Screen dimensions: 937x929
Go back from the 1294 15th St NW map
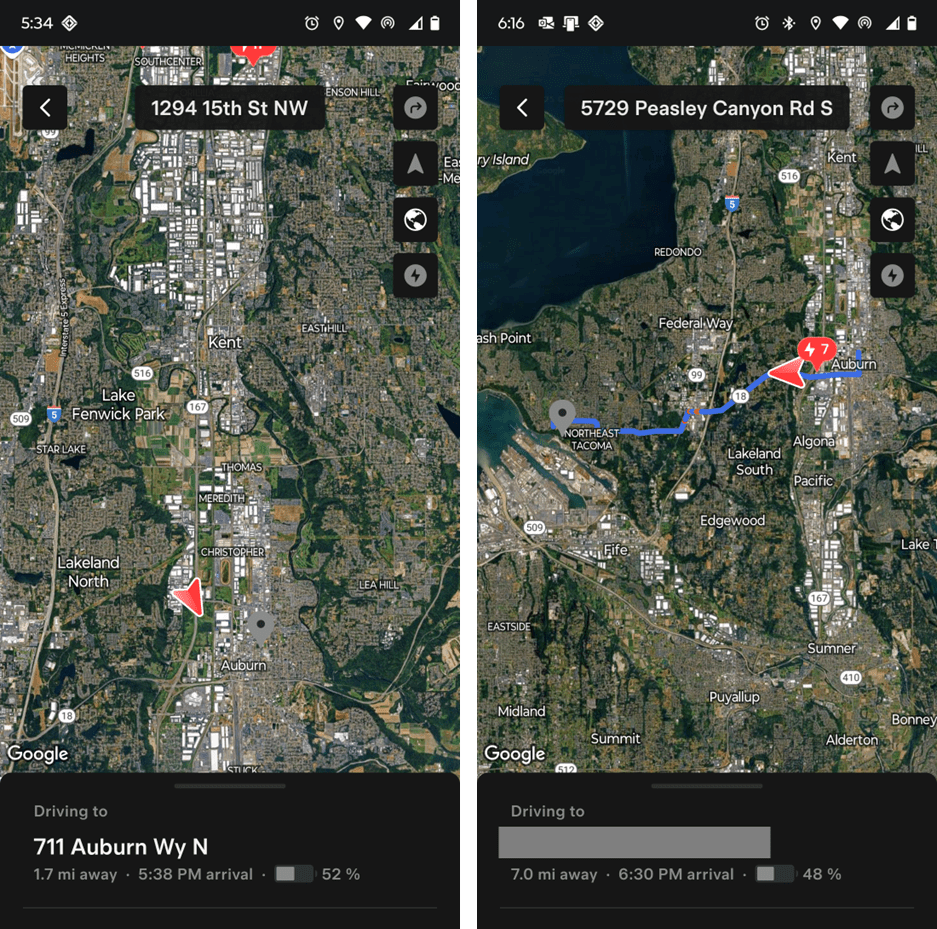[x=45, y=108]
